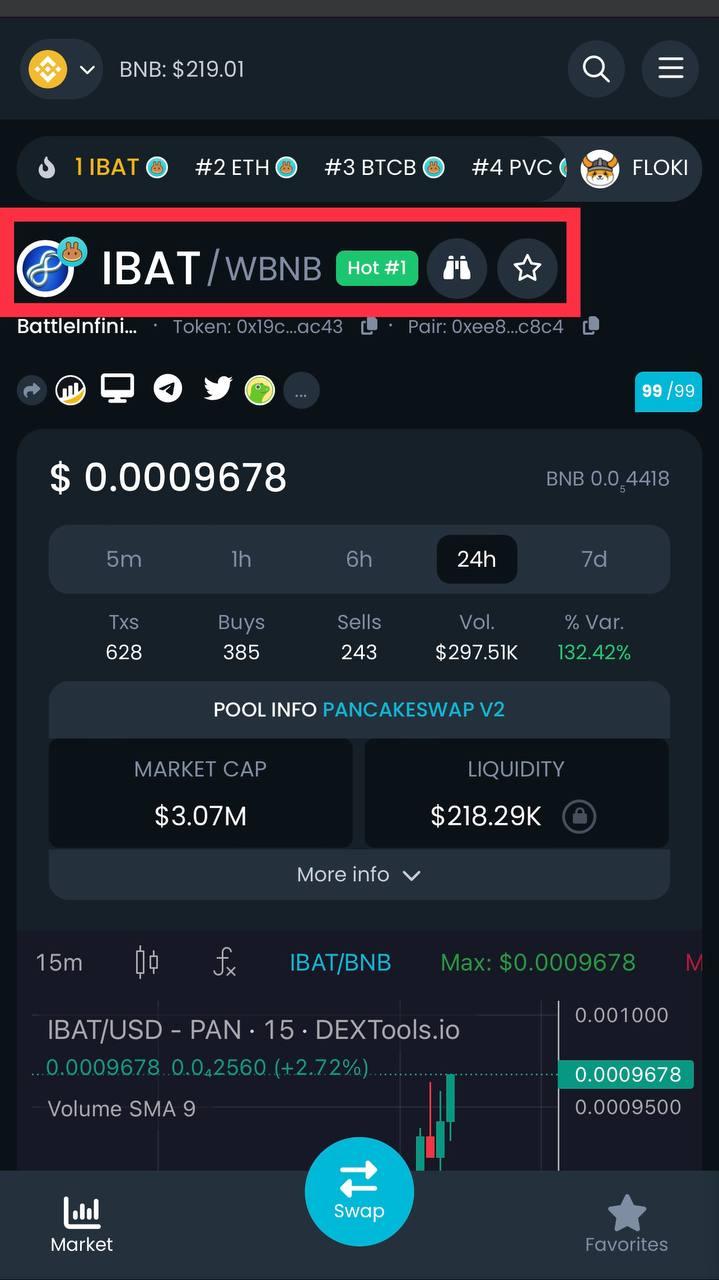The image size is (719, 1280).
Task: Copy the token address 0x19c...ac43
Action: 369,326
